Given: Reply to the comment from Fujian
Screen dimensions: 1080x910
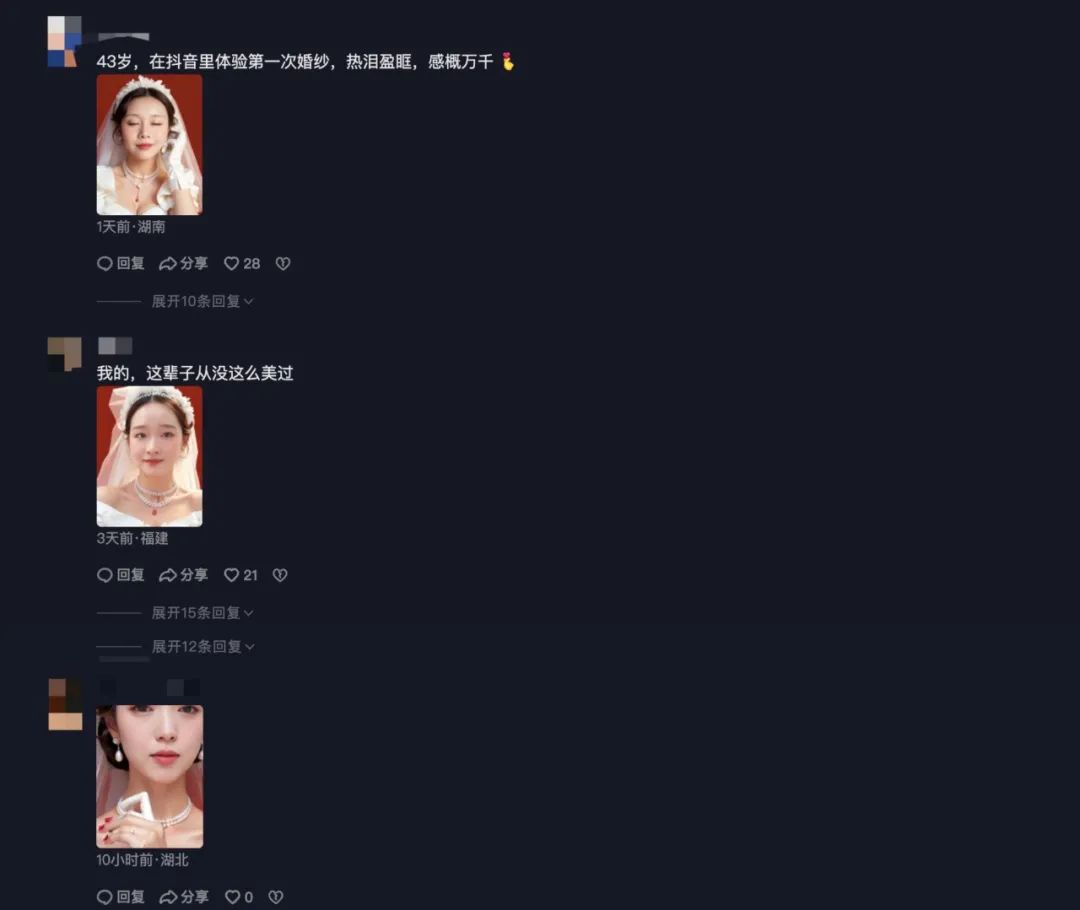Looking at the screenshot, I should point(121,575).
